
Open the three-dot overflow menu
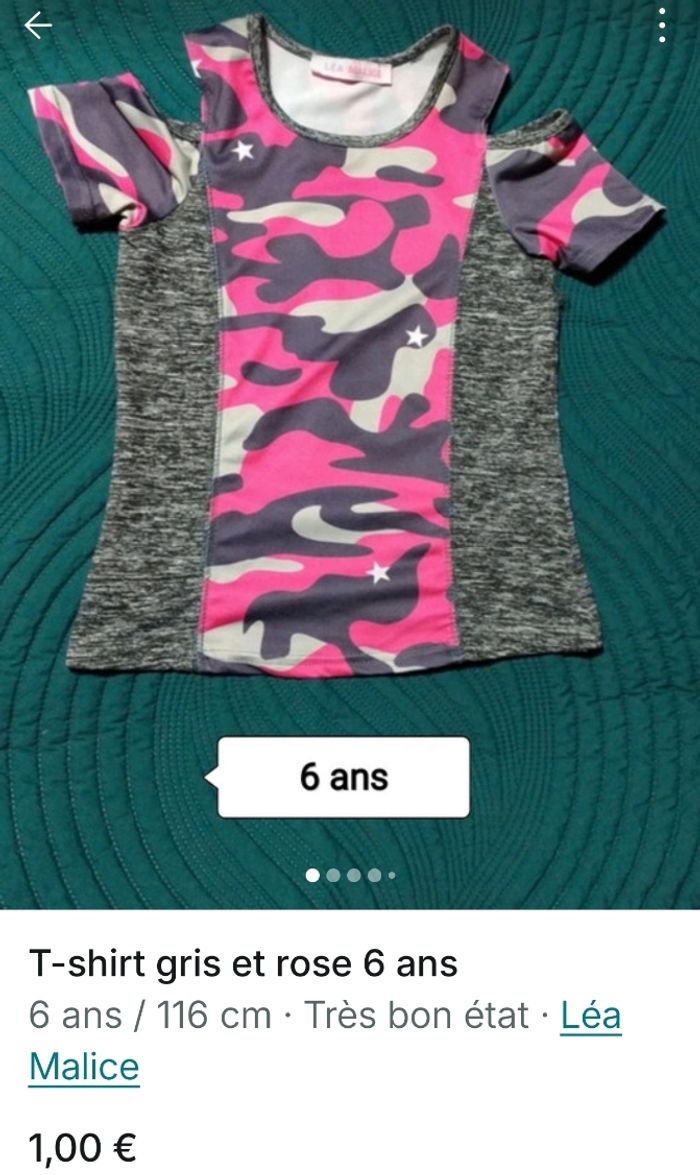pyautogui.click(x=662, y=26)
